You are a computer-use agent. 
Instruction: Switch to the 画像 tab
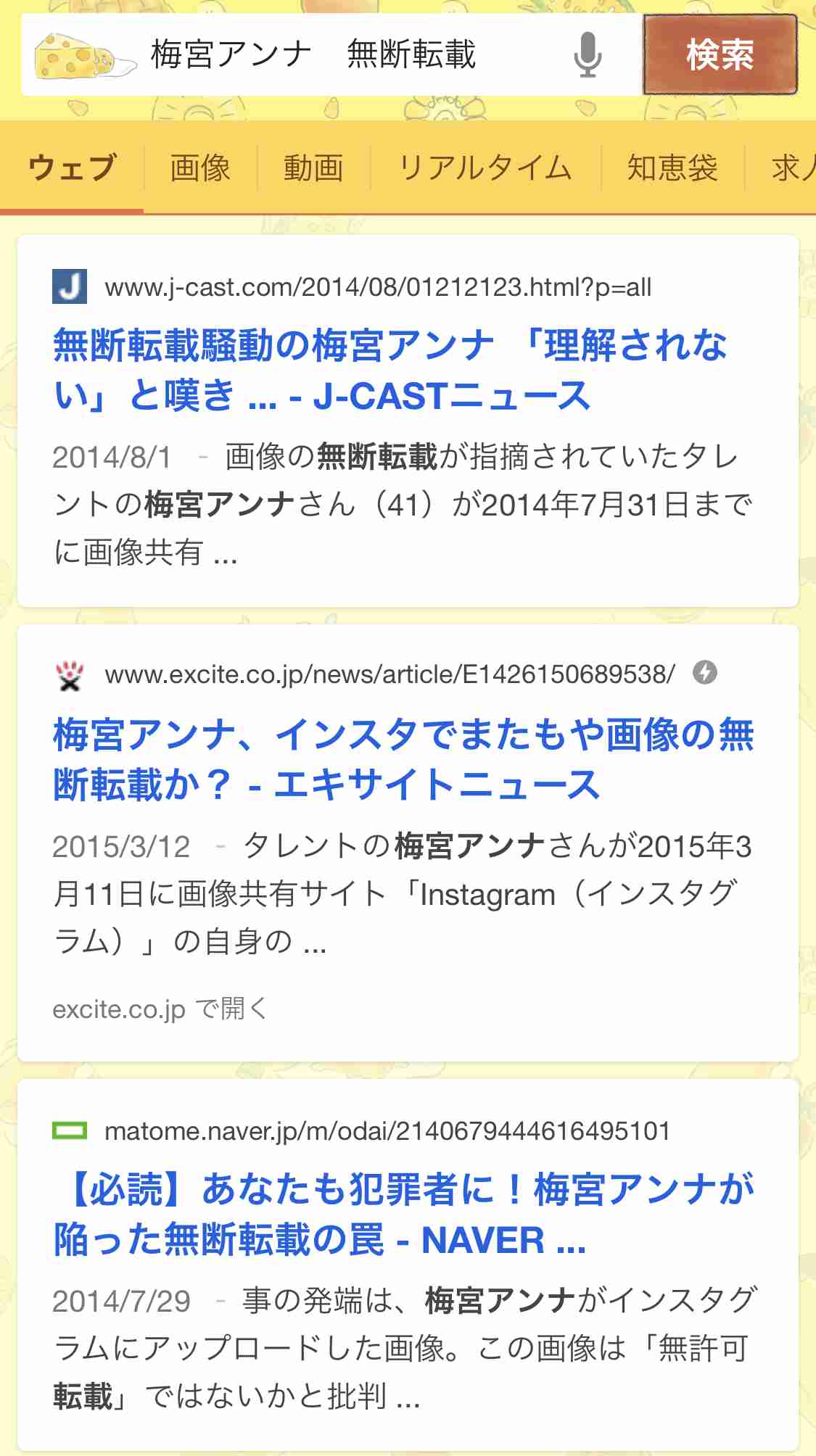[200, 167]
